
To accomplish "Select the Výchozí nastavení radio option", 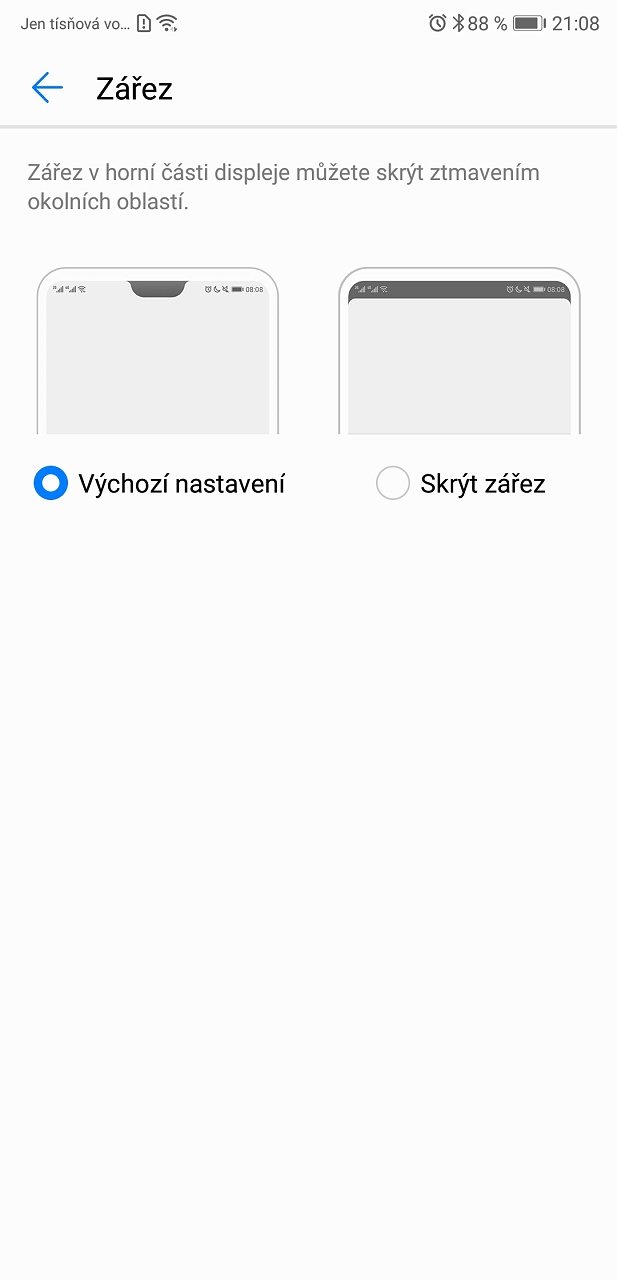I will (50, 484).
